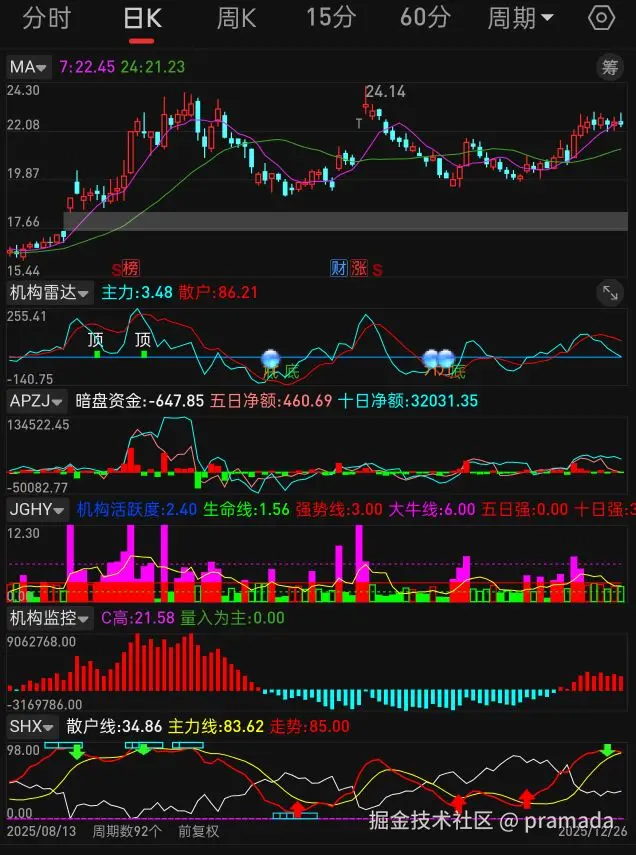Image resolution: width=636 pixels, height=855 pixels.
Task: Open the 机构监控 indicator dropdown
Action: tap(50, 617)
